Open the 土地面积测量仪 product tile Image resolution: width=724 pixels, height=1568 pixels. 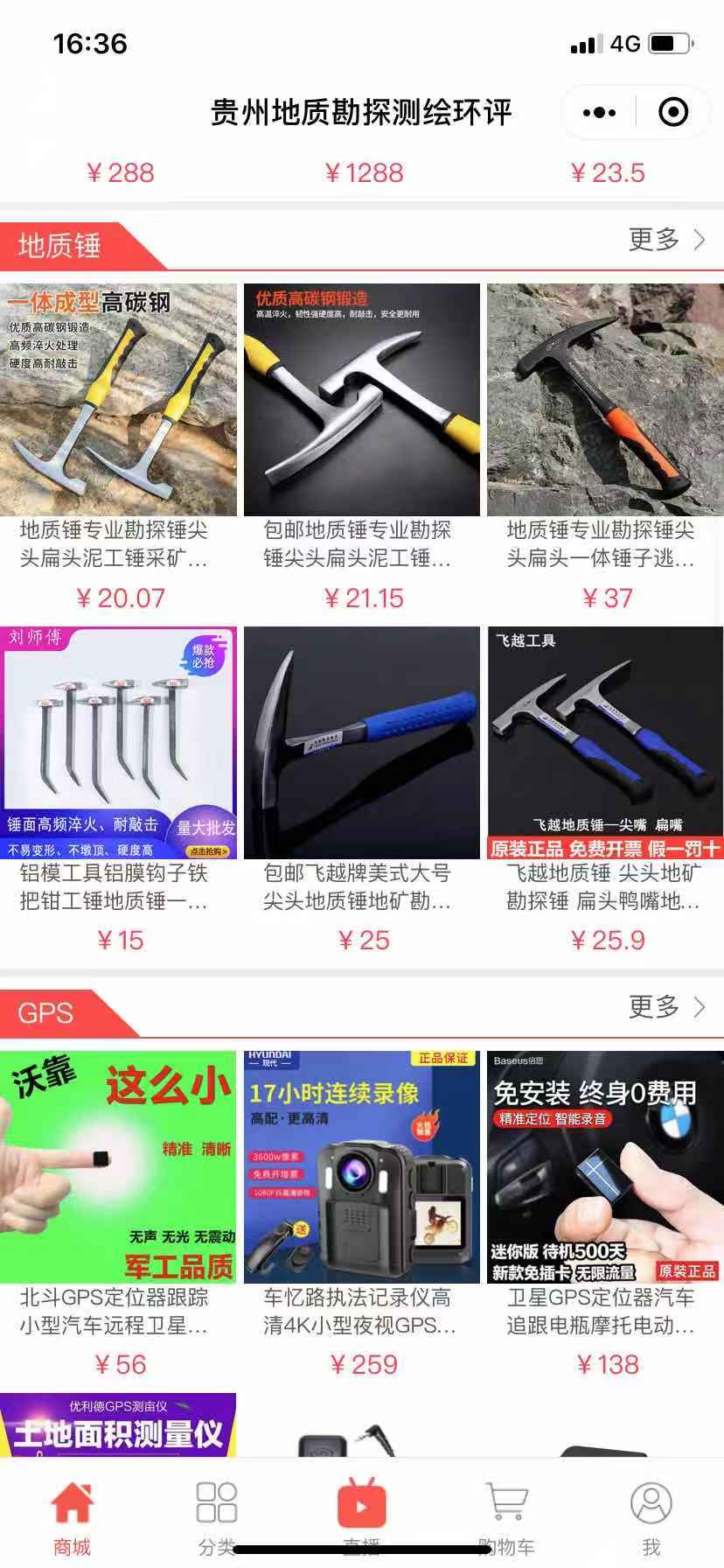coord(119,1424)
